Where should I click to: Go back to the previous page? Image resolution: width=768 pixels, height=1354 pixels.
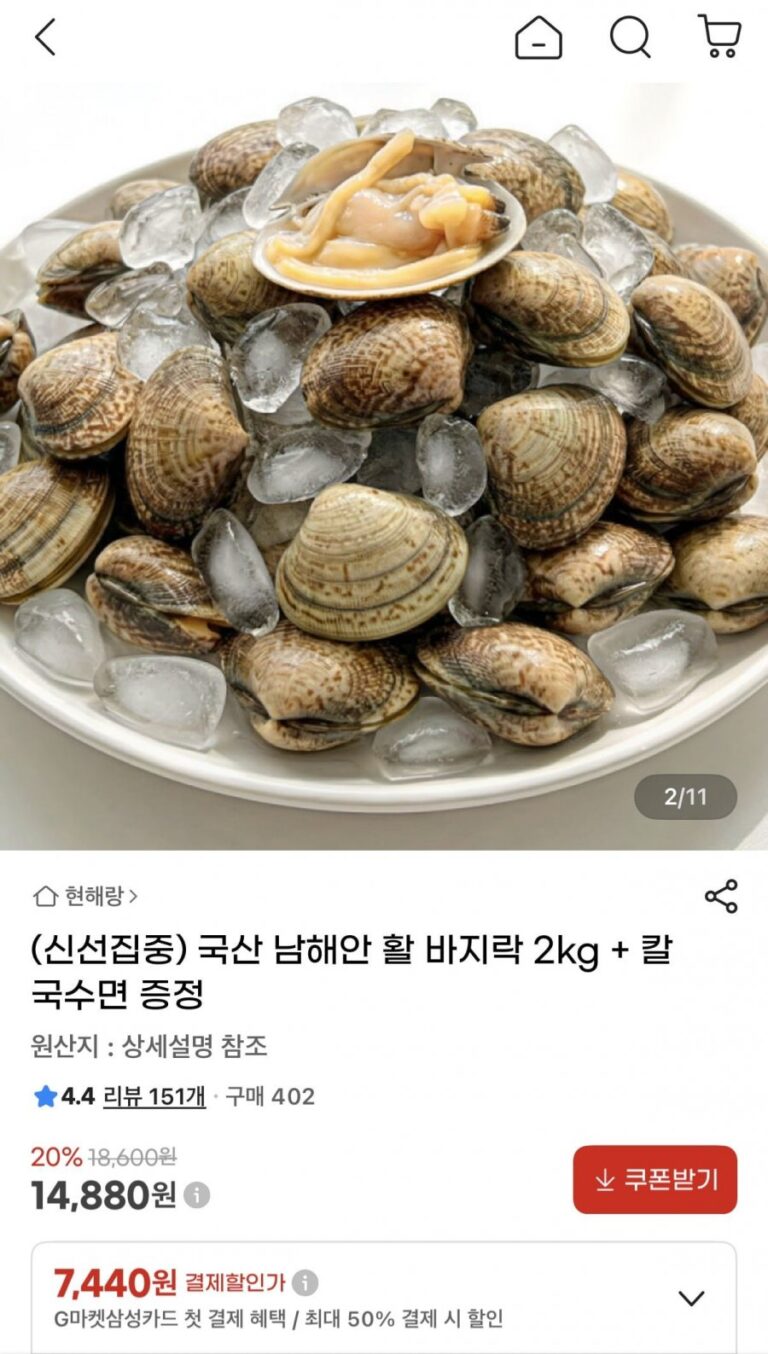[45, 38]
